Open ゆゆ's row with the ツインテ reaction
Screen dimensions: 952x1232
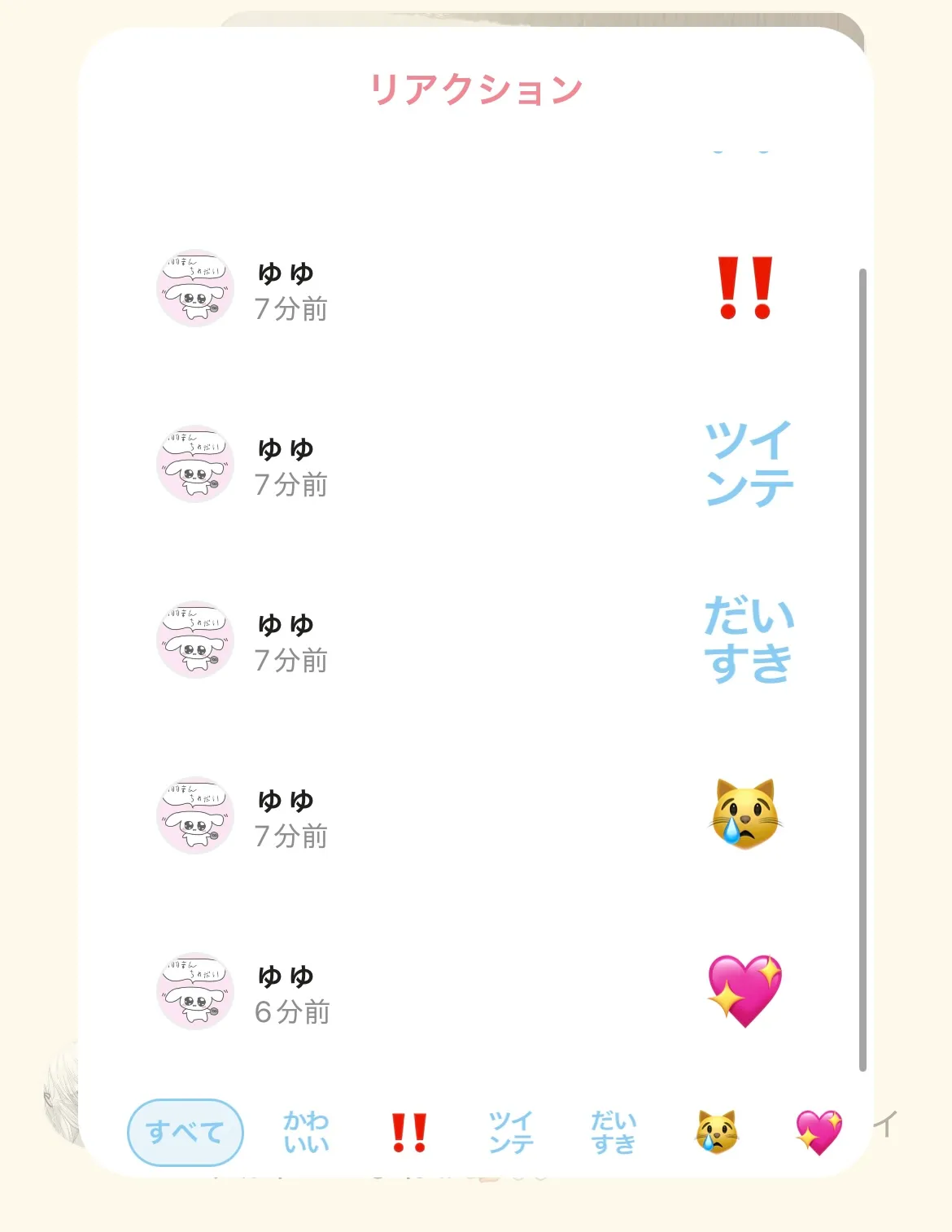[472, 465]
